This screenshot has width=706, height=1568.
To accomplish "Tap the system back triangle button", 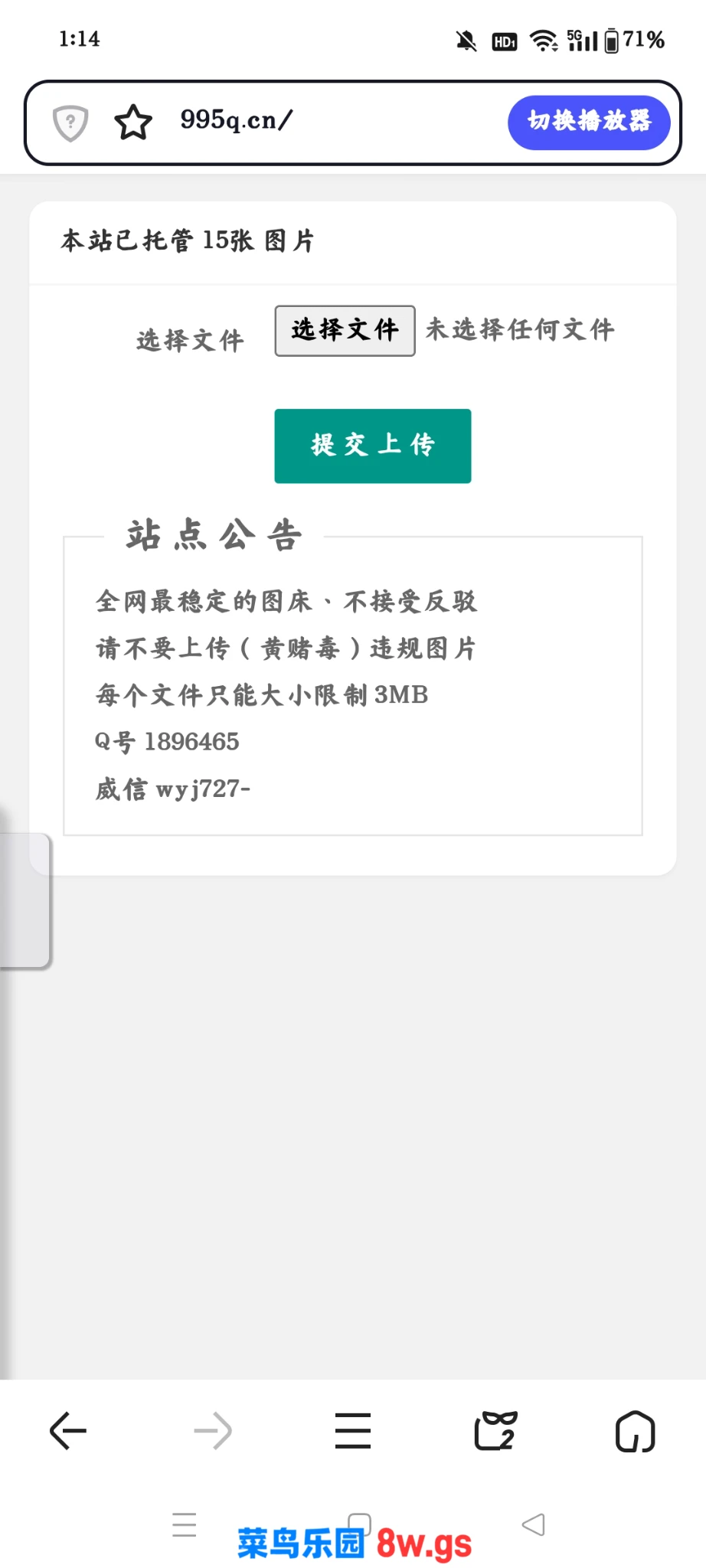I will coord(534,1524).
